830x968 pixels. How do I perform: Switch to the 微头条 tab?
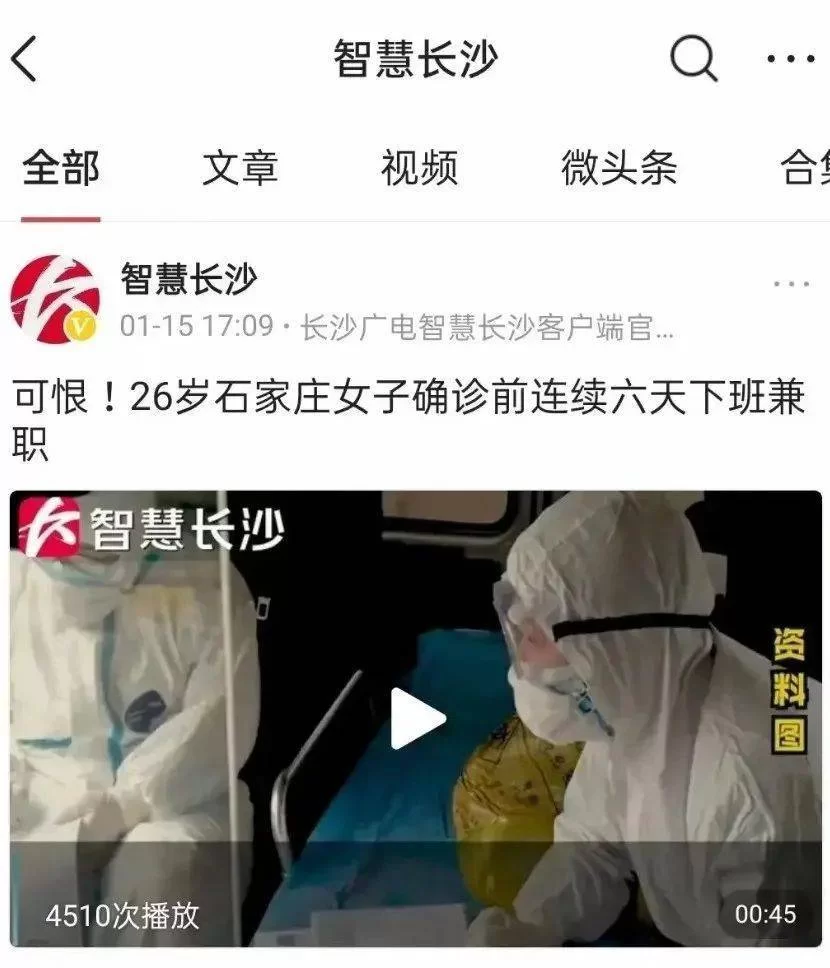coord(619,167)
